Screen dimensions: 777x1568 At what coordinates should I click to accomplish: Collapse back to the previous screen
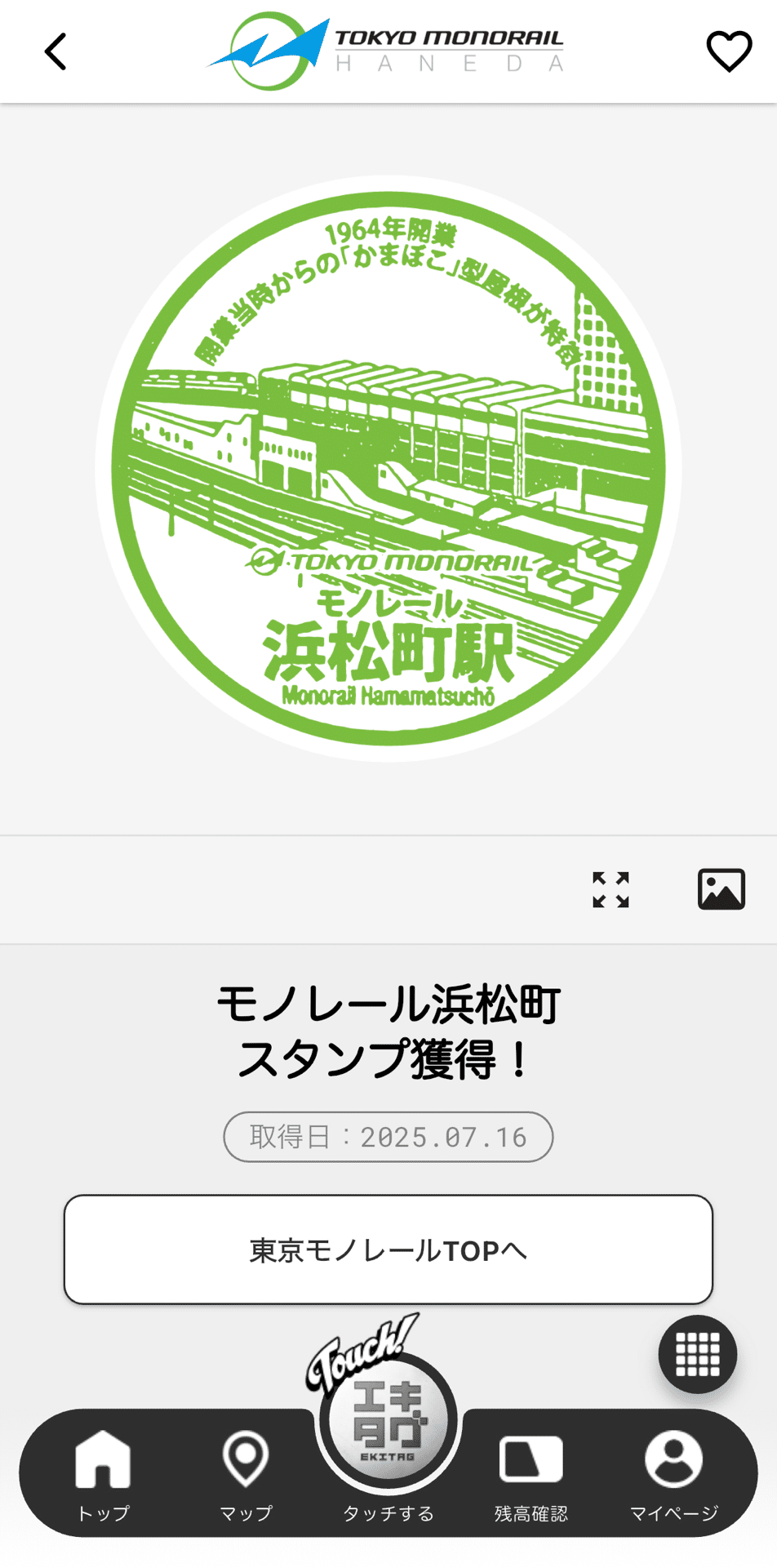[54, 51]
